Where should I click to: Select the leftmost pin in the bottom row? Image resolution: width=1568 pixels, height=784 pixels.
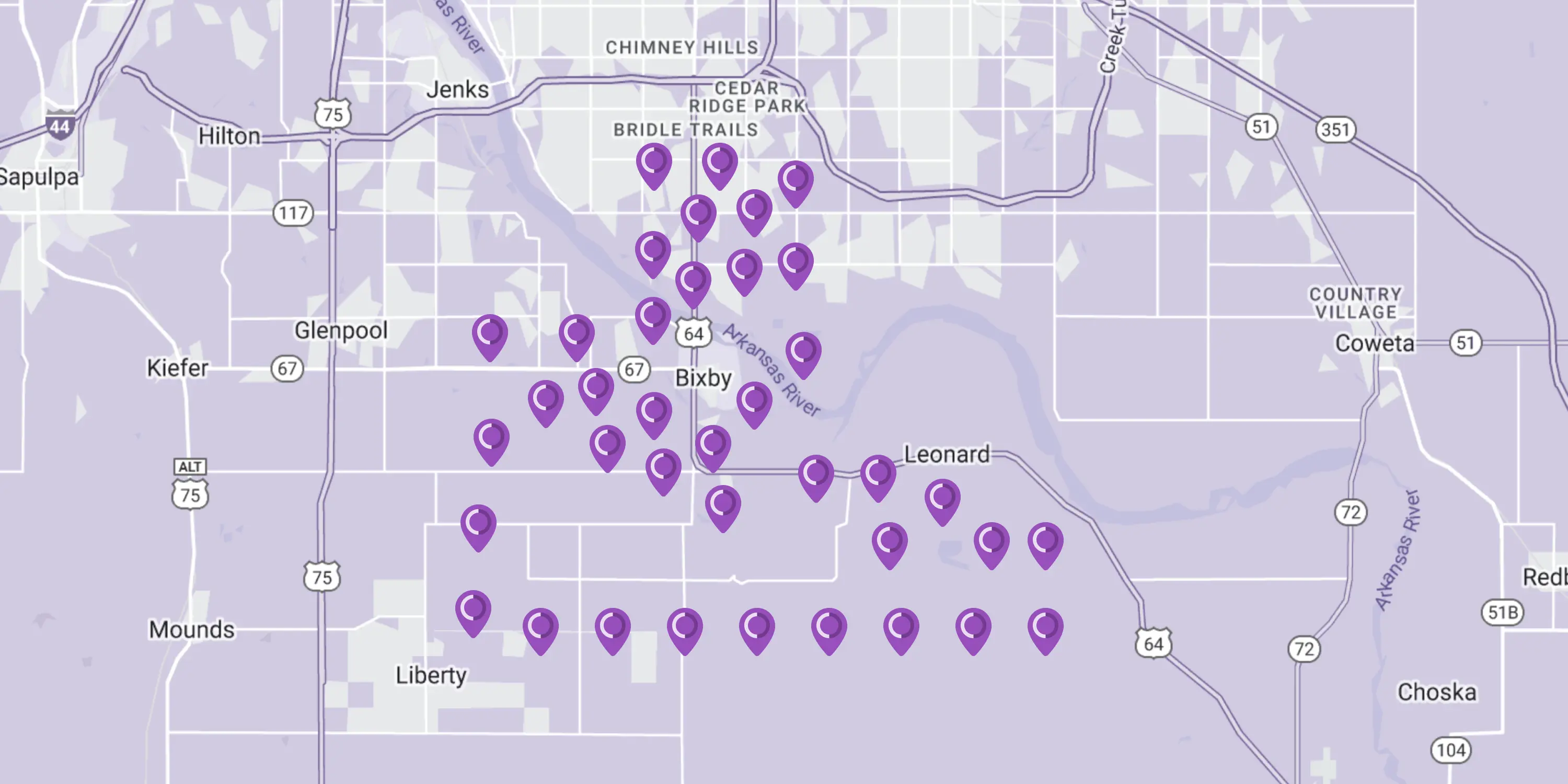click(473, 610)
